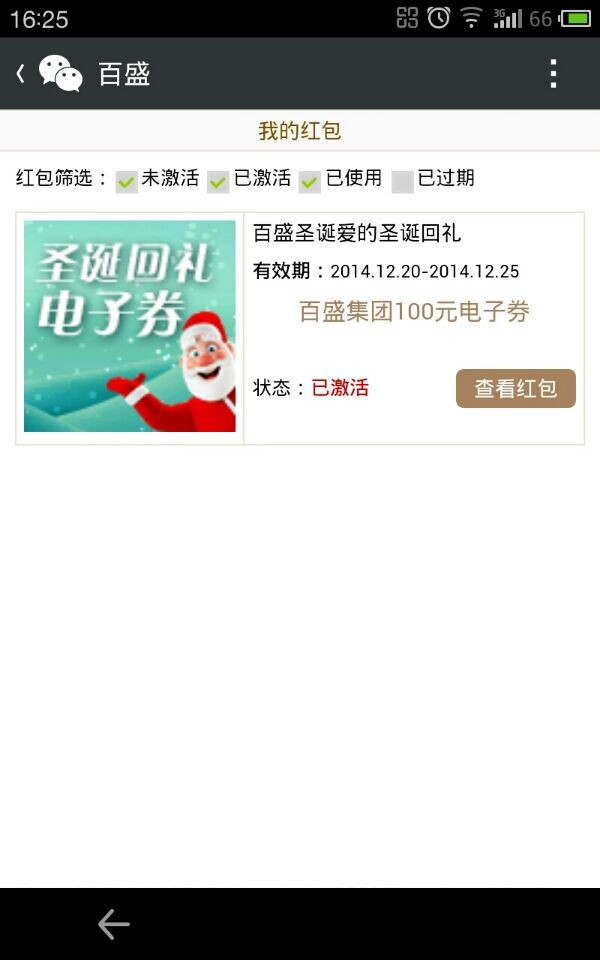Image resolution: width=600 pixels, height=960 pixels.
Task: Uncheck the 已激活 filter checkbox
Action: (218, 182)
